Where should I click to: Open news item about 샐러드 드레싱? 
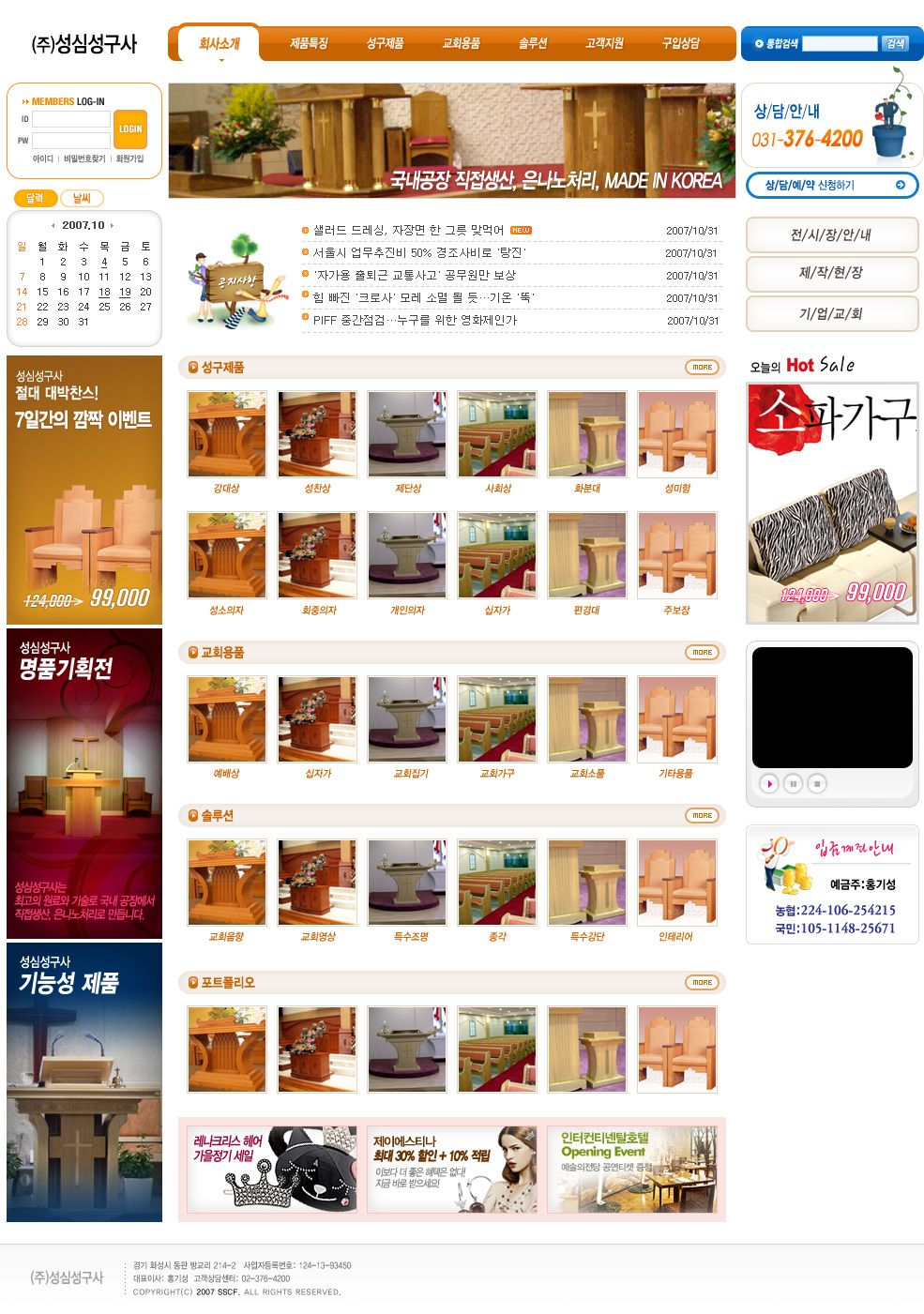[x=408, y=230]
